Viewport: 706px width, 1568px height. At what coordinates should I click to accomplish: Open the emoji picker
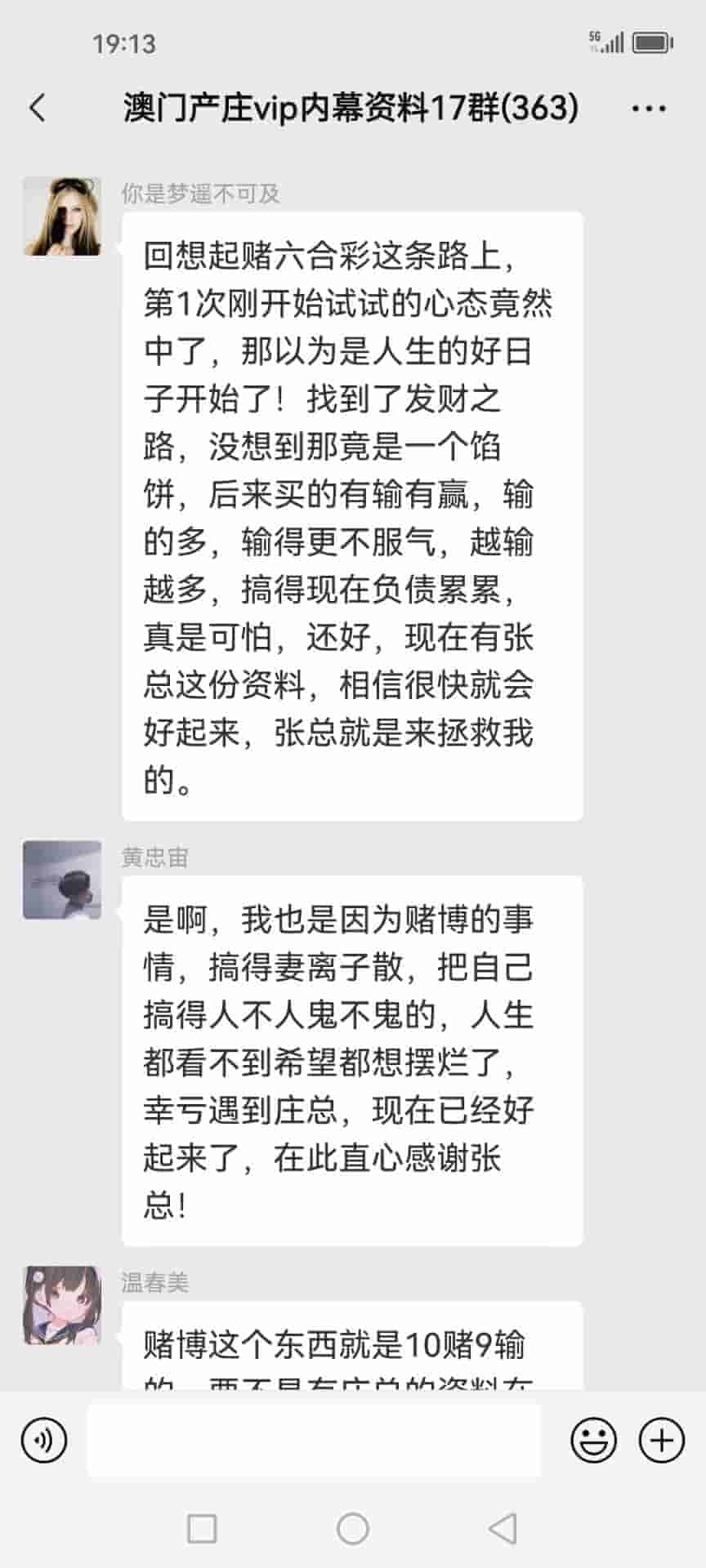(593, 1440)
